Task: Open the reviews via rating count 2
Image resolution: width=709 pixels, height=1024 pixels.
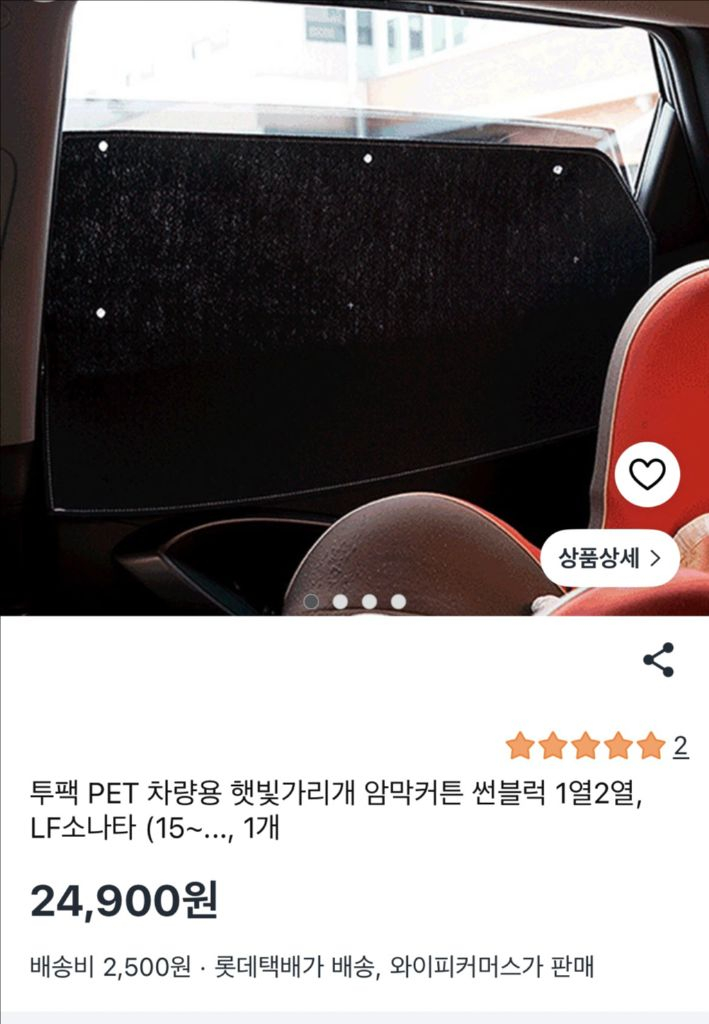Action: pos(680,745)
